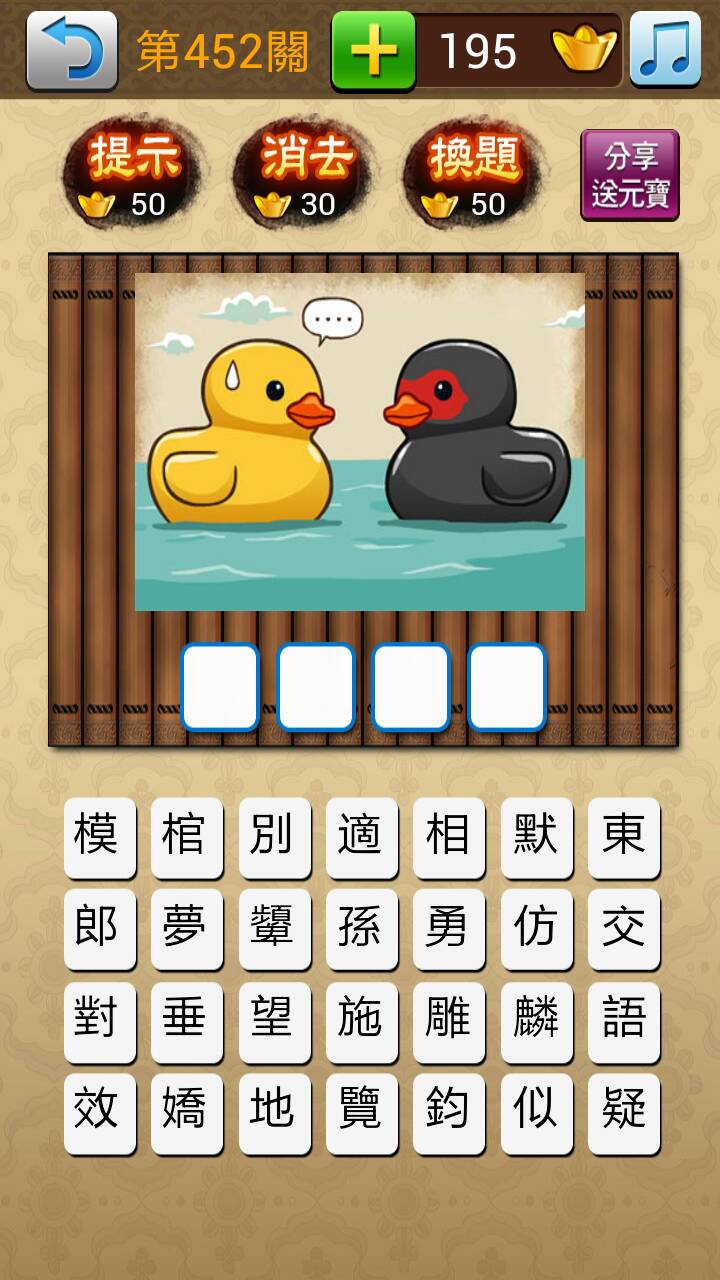720x1280 pixels.
Task: Open 分享送元寶 share button
Action: [x=630, y=175]
